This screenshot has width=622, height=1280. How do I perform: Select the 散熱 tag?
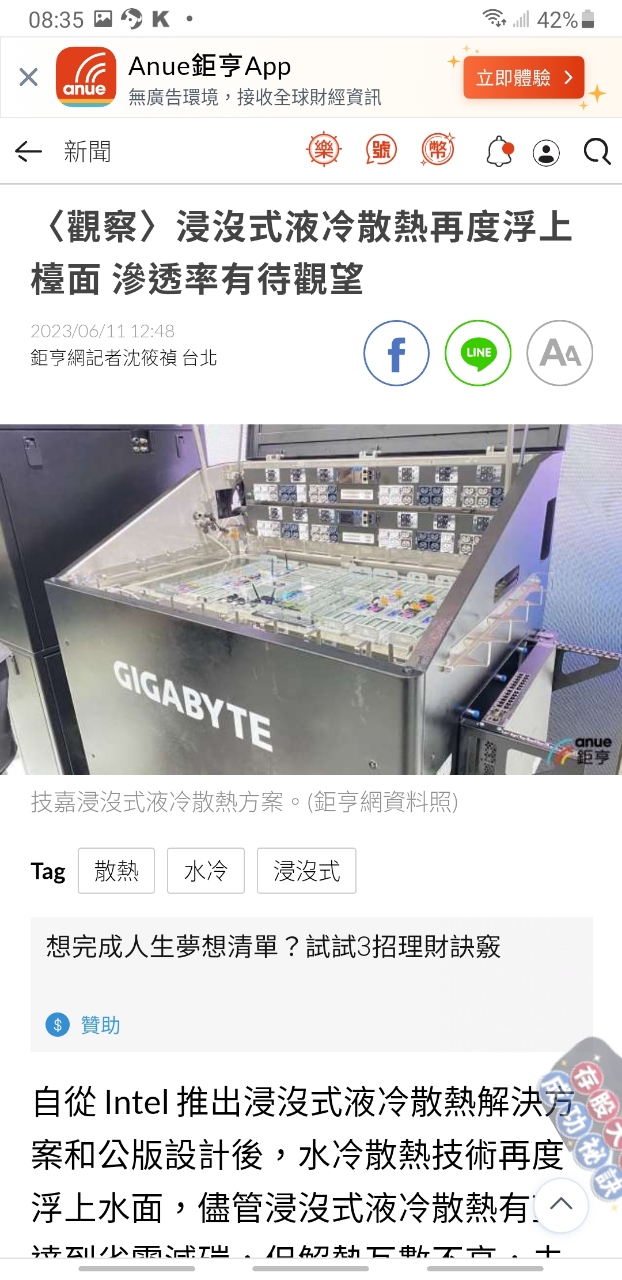tap(116, 871)
